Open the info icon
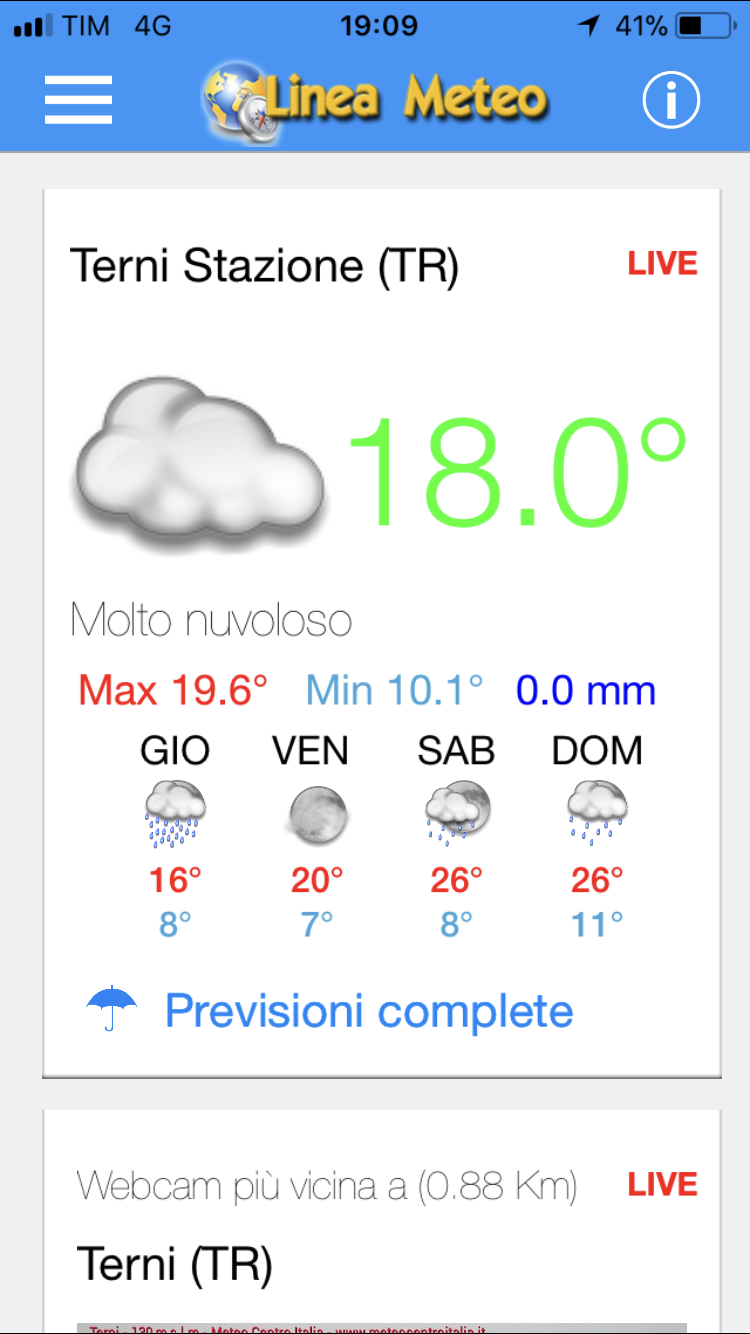The width and height of the screenshot is (750, 1334). point(670,99)
